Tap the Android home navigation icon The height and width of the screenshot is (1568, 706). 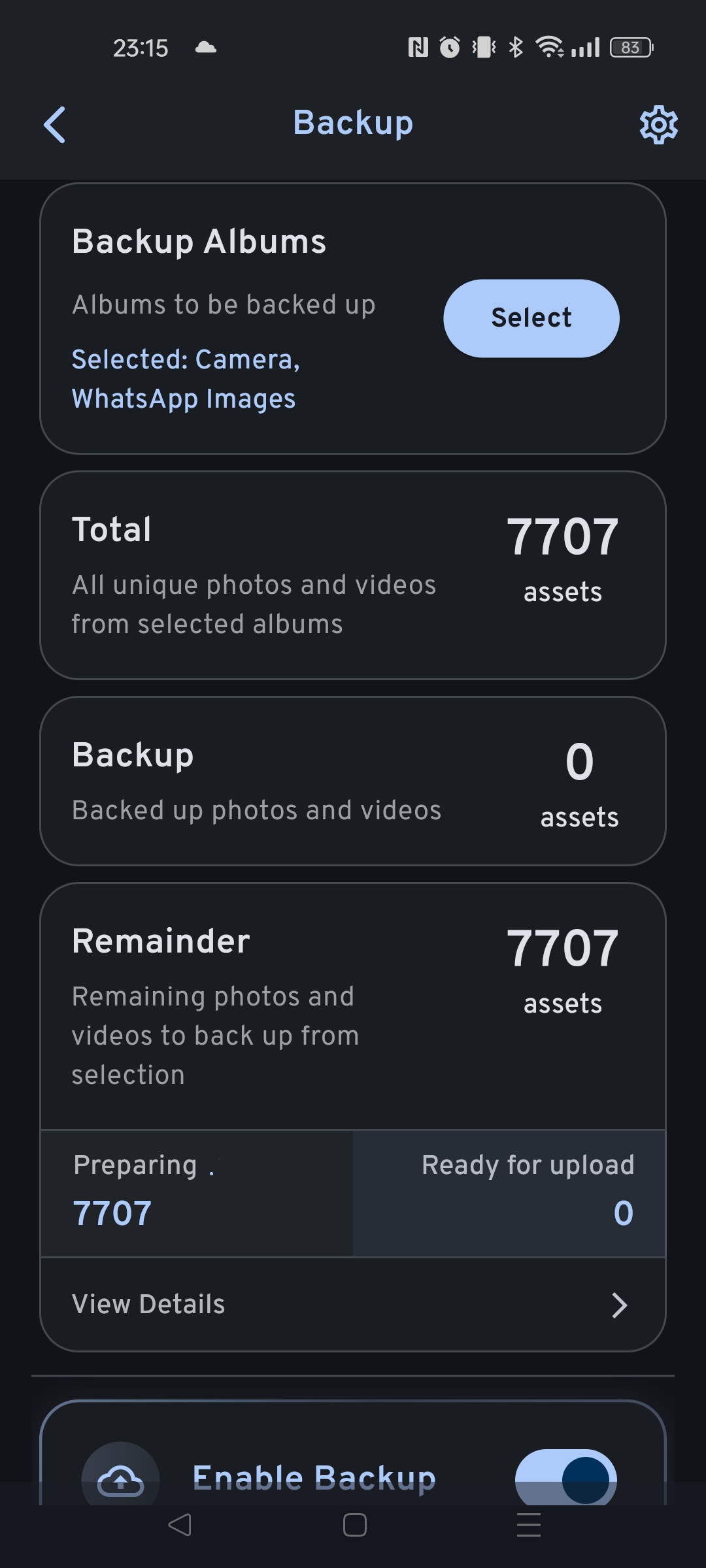tap(353, 1526)
